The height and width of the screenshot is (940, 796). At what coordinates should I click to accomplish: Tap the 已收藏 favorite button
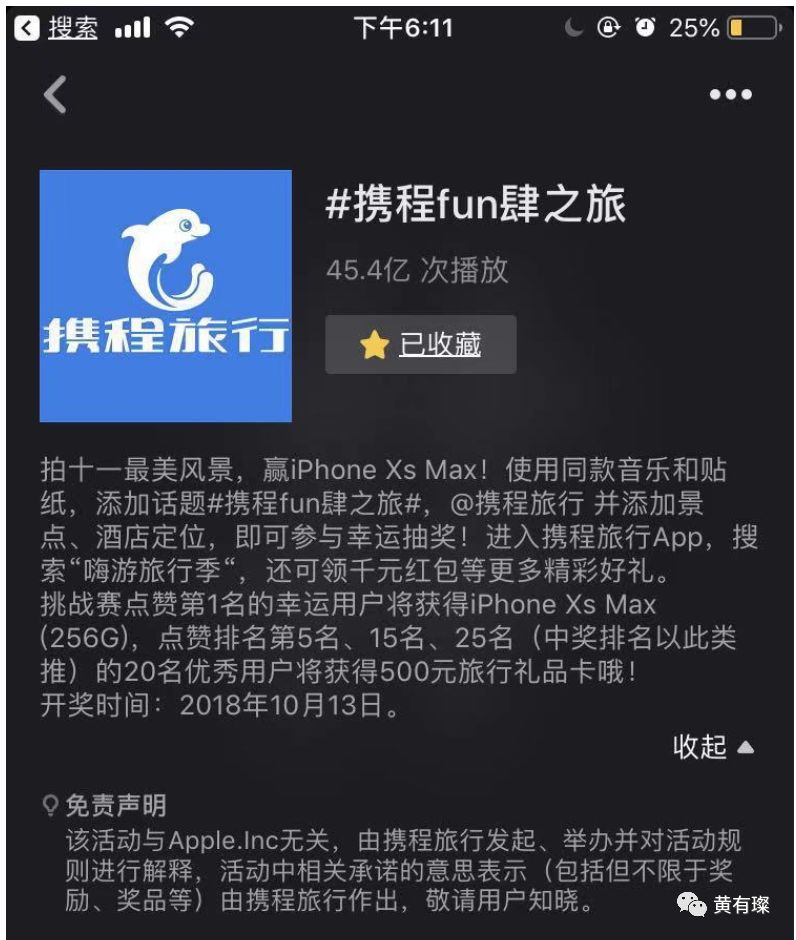[x=421, y=345]
